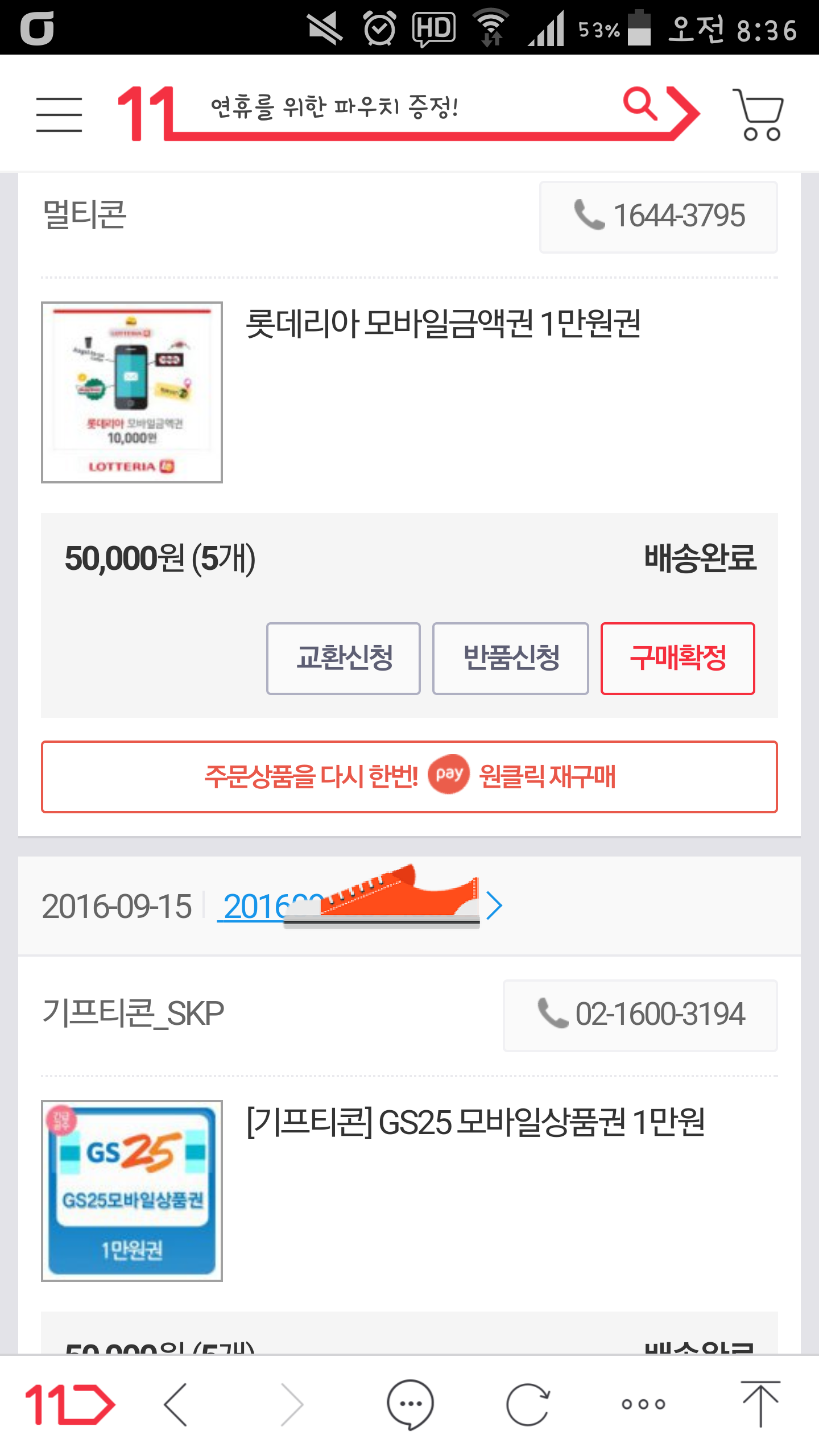Tap 원클릭 재구매 to reorder
Image resolution: width=819 pixels, height=1456 pixels.
coord(409,776)
